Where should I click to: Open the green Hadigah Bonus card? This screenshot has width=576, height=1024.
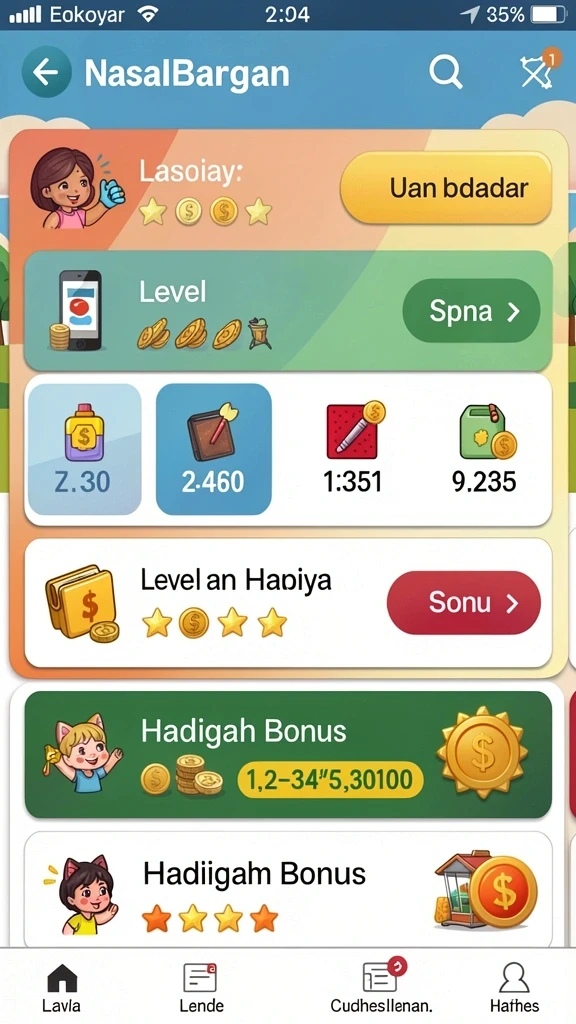[288, 754]
